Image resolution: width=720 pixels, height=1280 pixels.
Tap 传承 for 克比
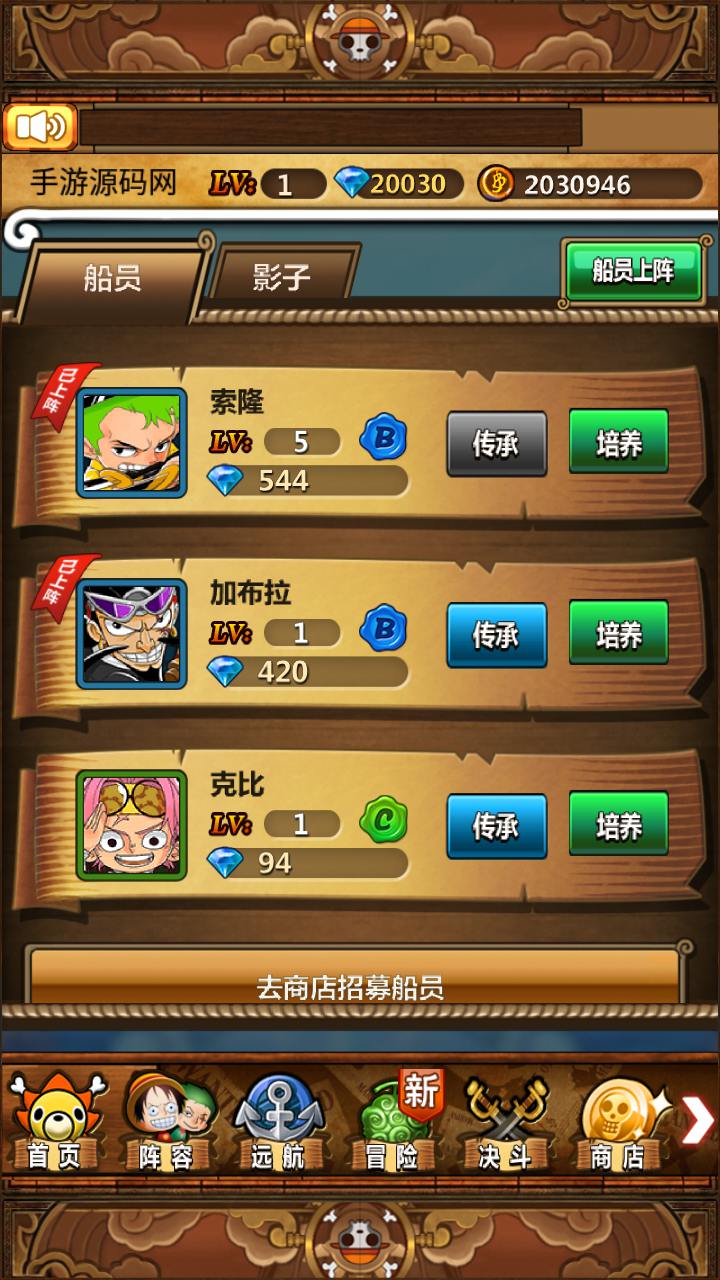click(497, 826)
